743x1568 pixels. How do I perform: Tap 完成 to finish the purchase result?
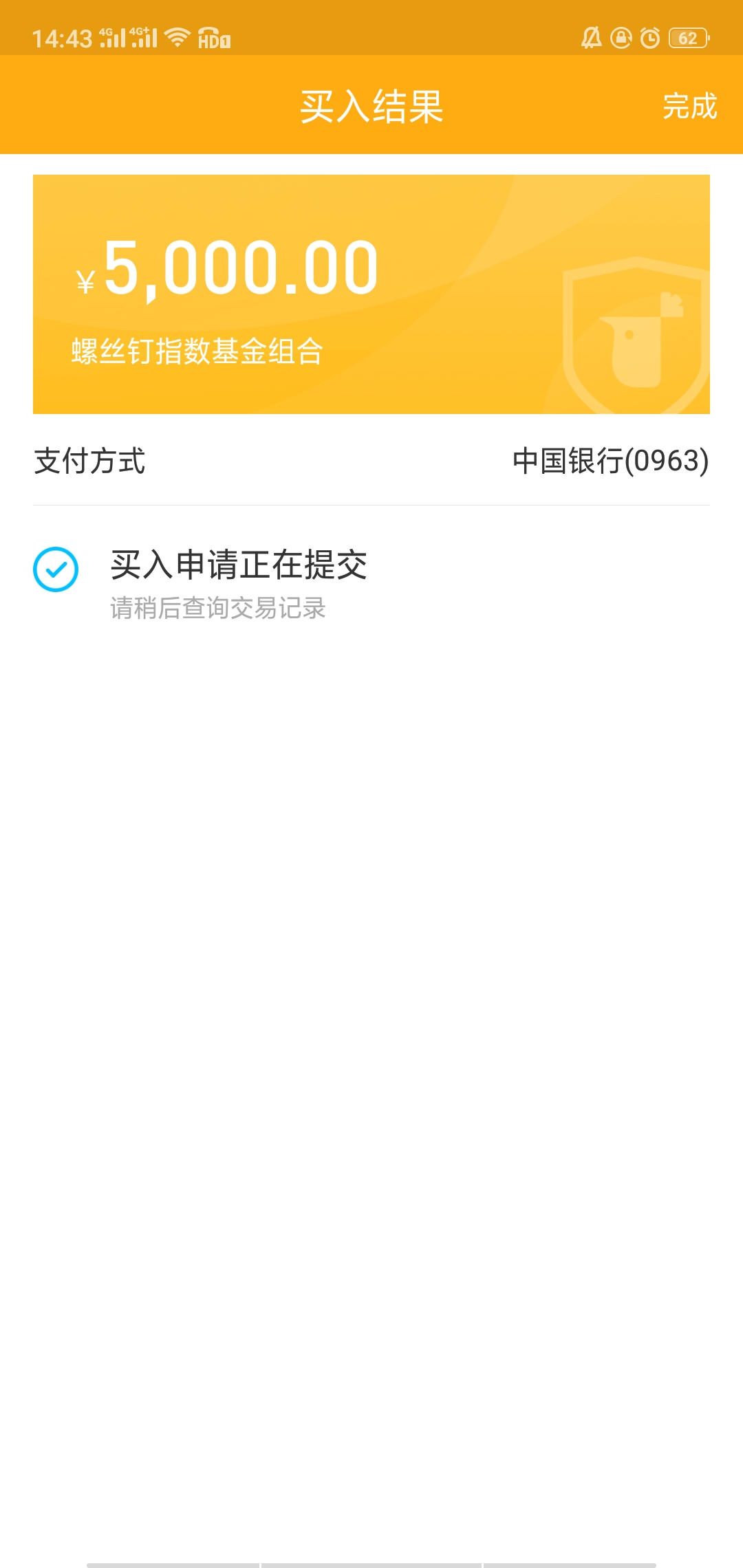tap(689, 106)
